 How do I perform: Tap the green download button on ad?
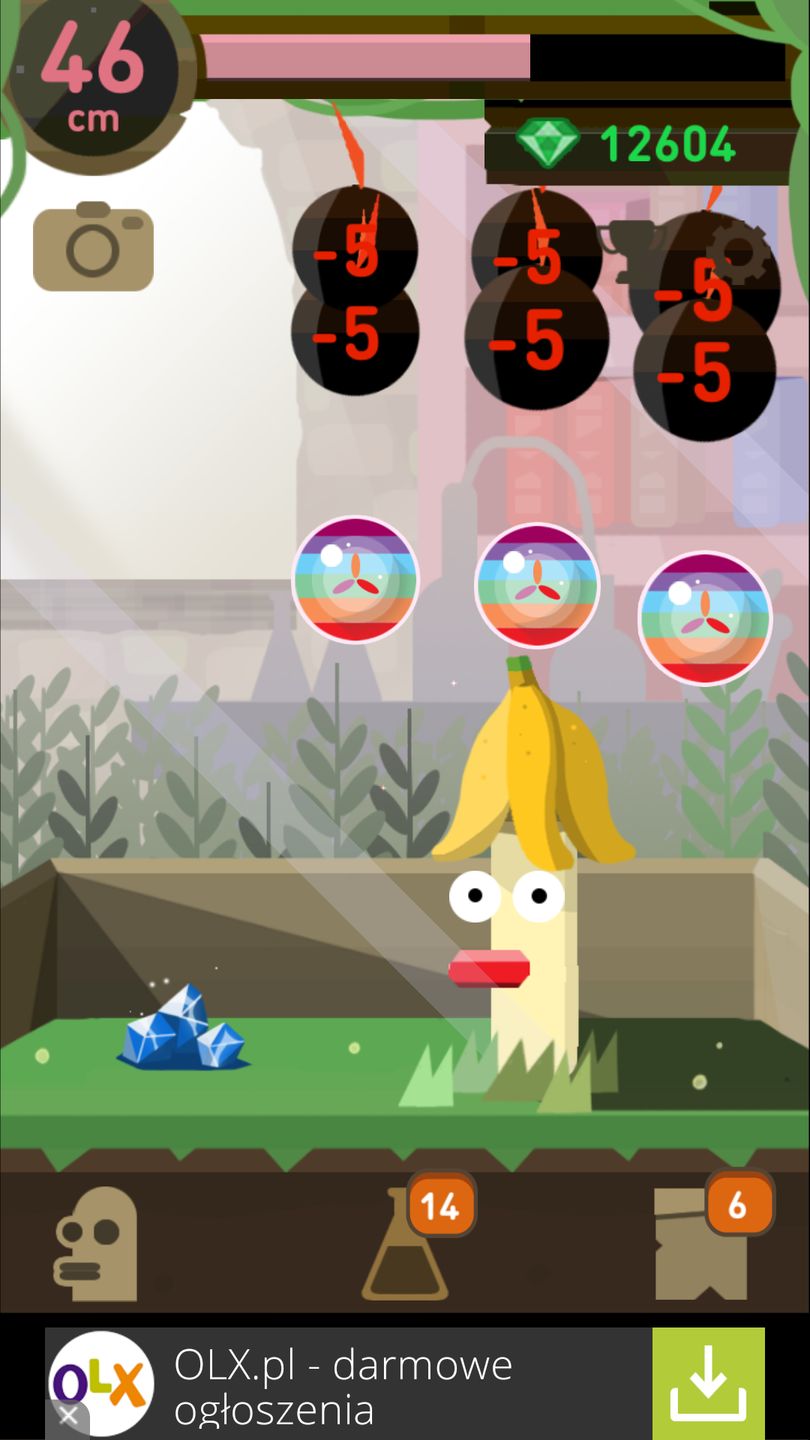(x=708, y=1384)
